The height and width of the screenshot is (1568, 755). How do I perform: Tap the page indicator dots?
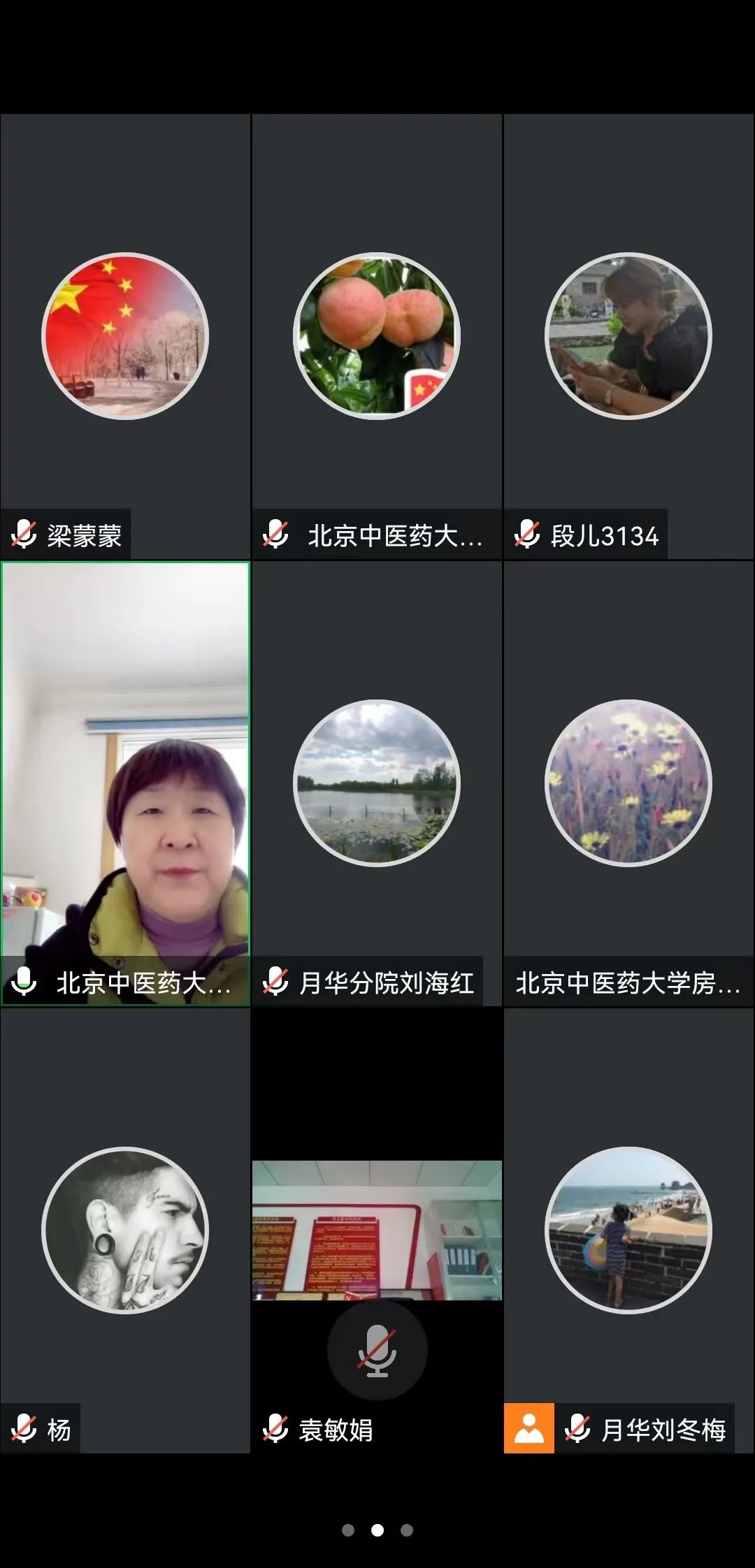point(377,1530)
